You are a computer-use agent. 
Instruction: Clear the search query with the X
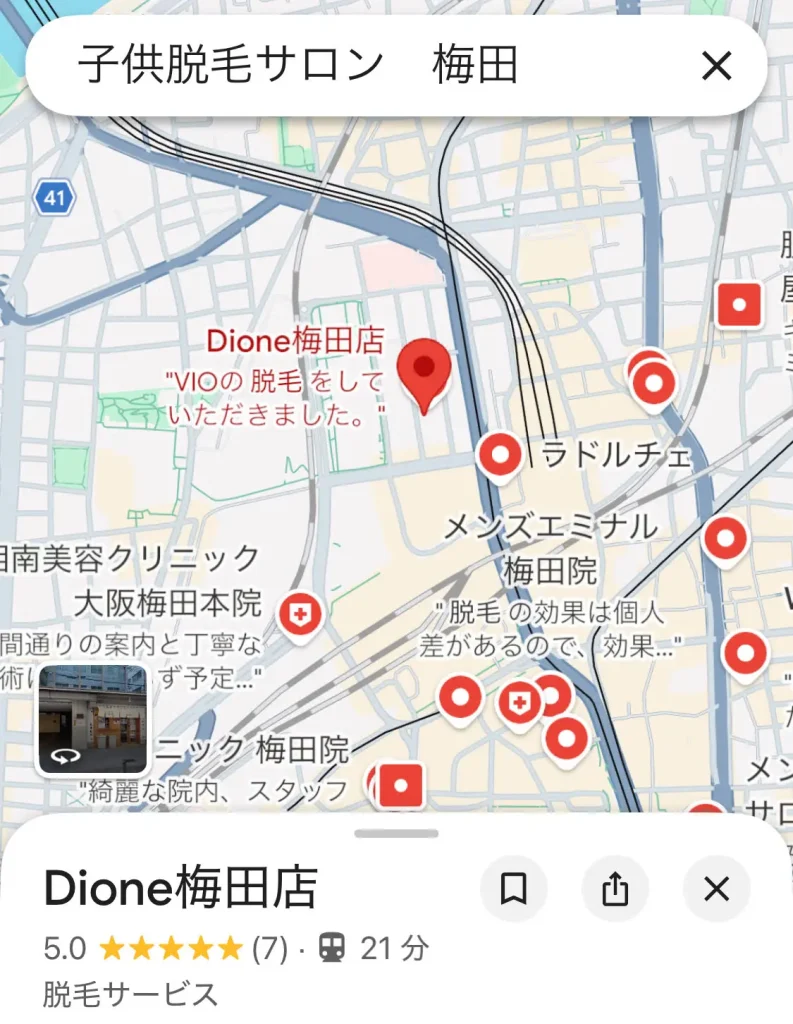click(x=716, y=66)
